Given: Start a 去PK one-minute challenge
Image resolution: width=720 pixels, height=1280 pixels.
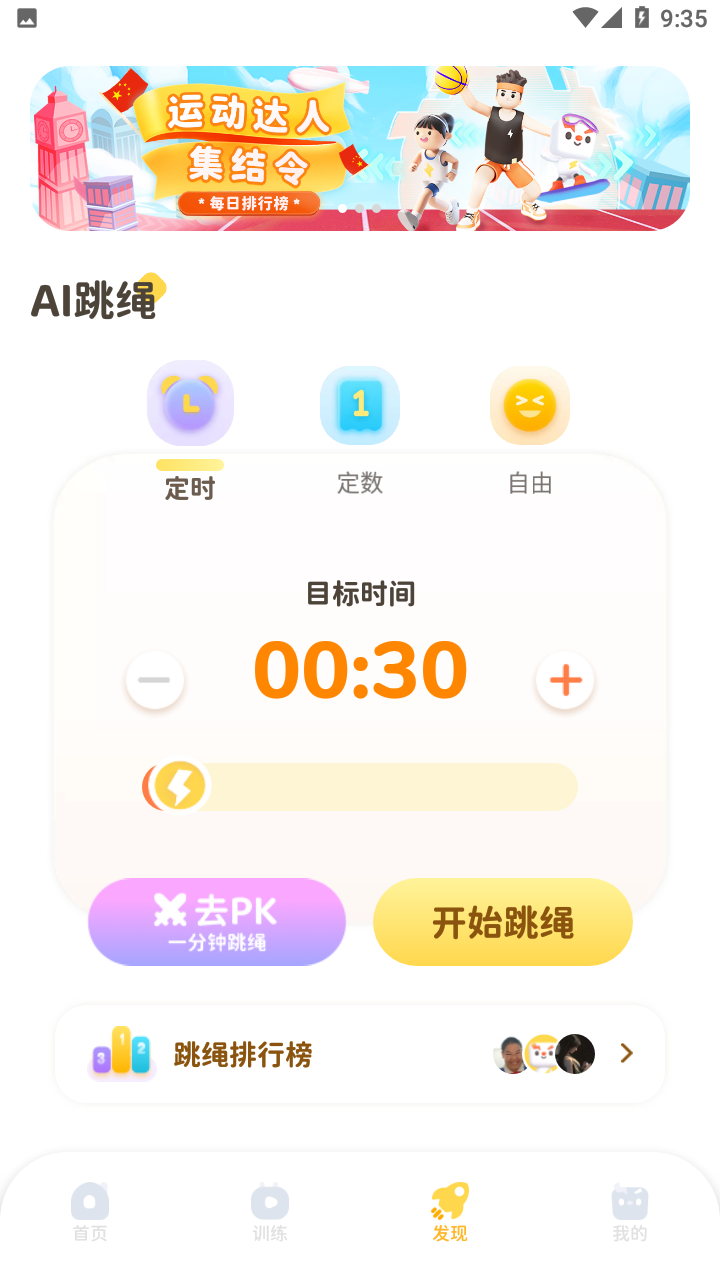Looking at the screenshot, I should [x=217, y=922].
